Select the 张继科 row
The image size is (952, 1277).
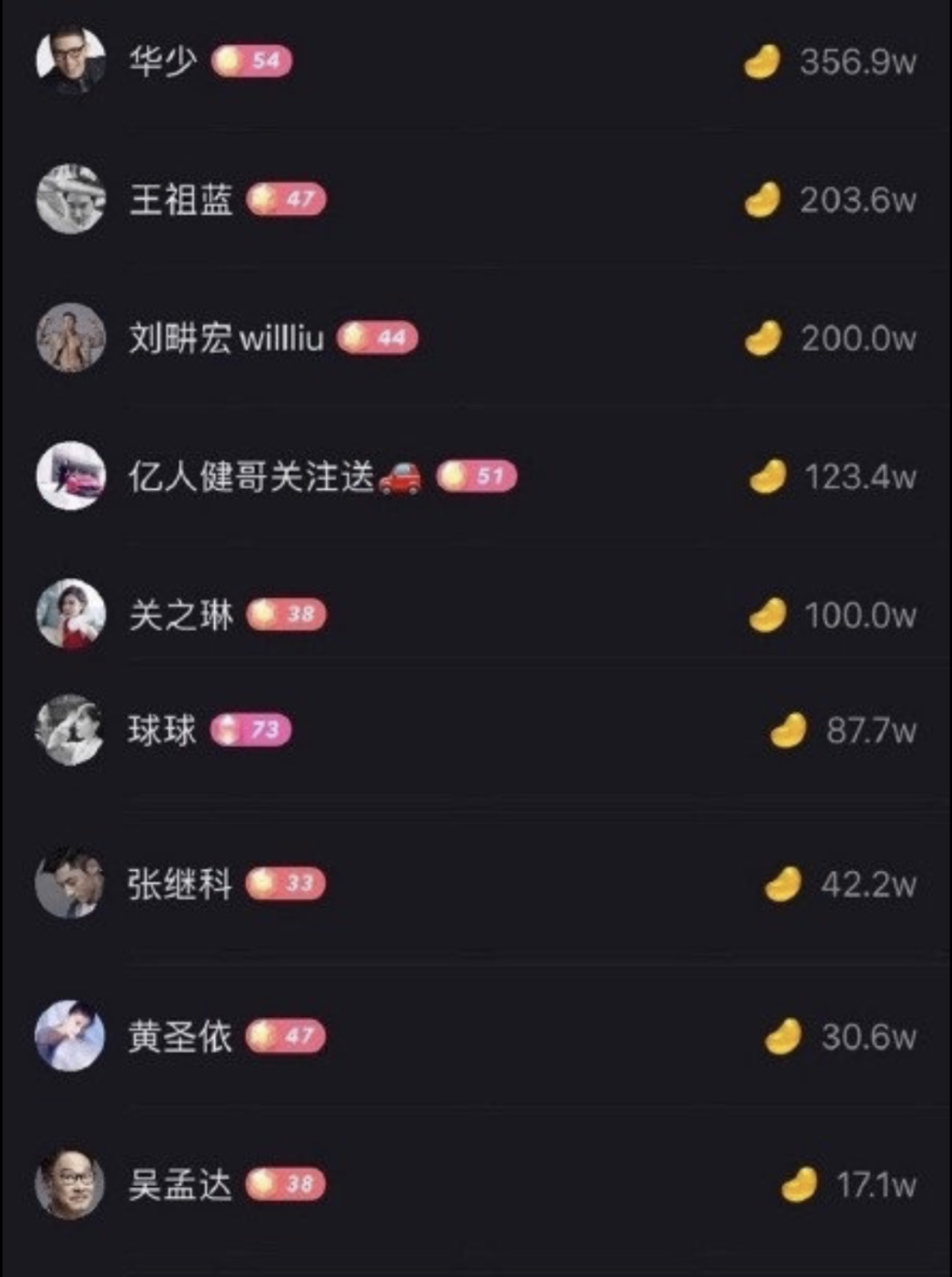[x=180, y=884]
